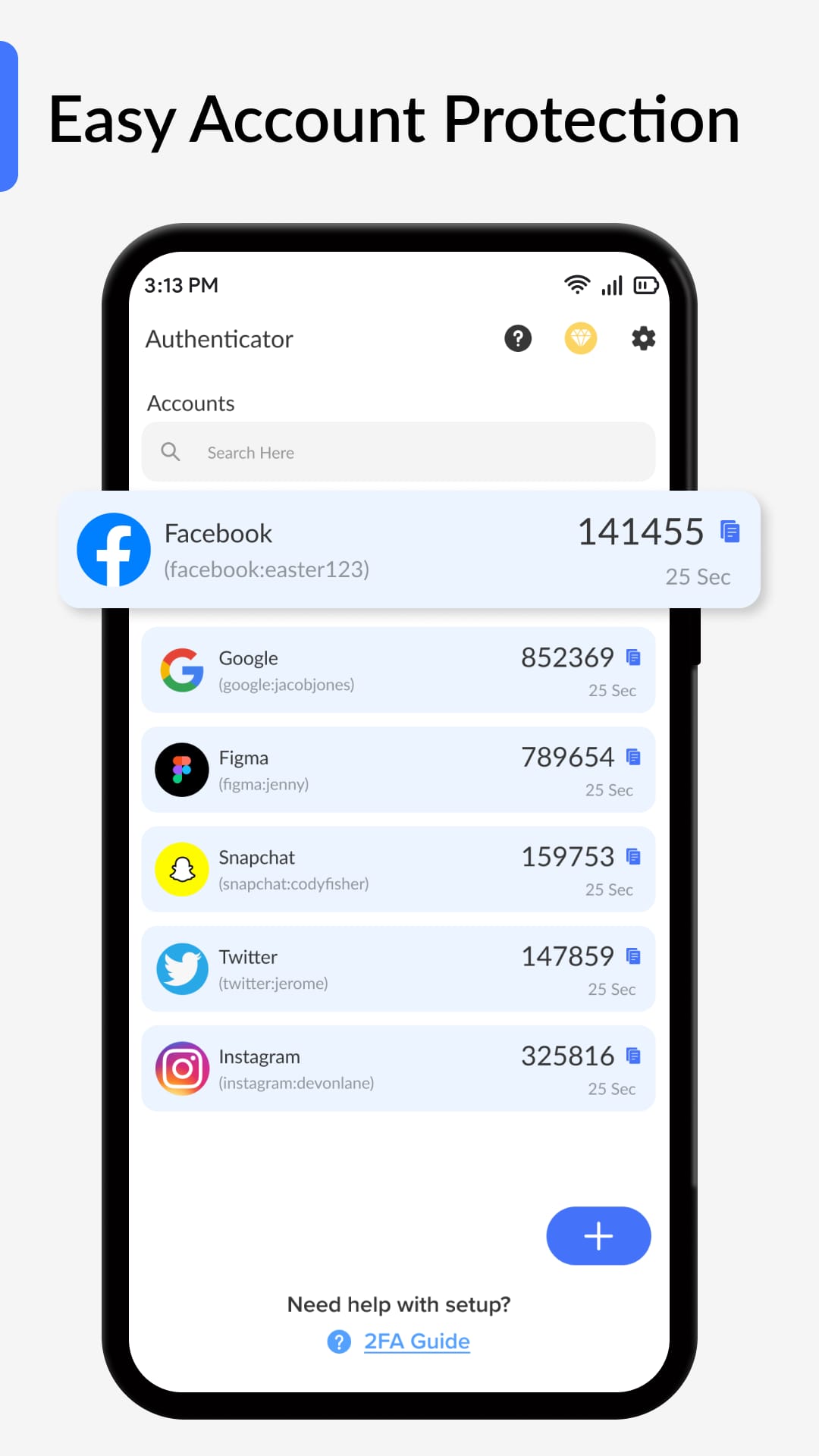Image resolution: width=819 pixels, height=1456 pixels.
Task: Click the Instagram account icon
Action: pos(182,1068)
